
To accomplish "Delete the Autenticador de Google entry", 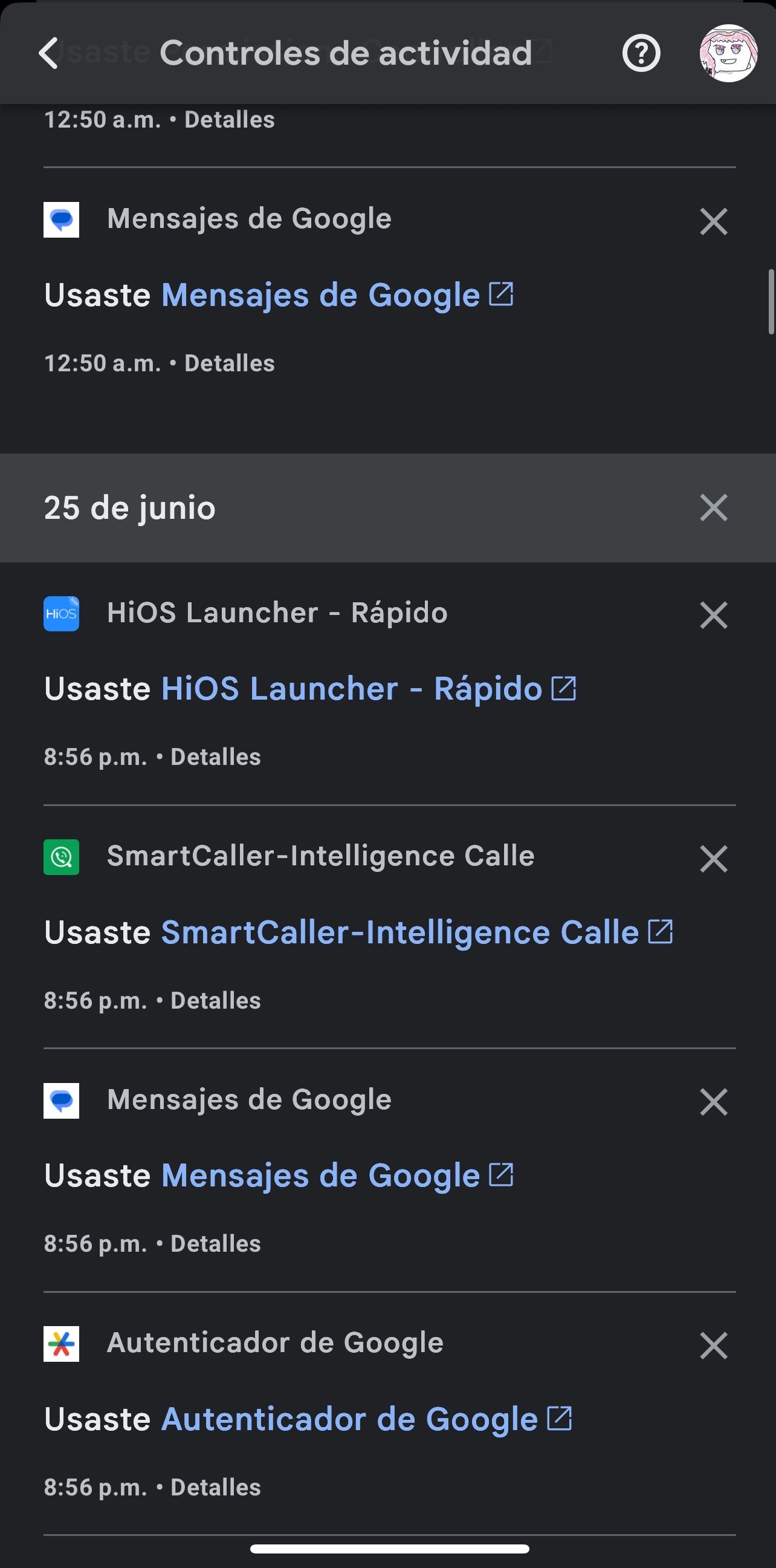I will (713, 1345).
